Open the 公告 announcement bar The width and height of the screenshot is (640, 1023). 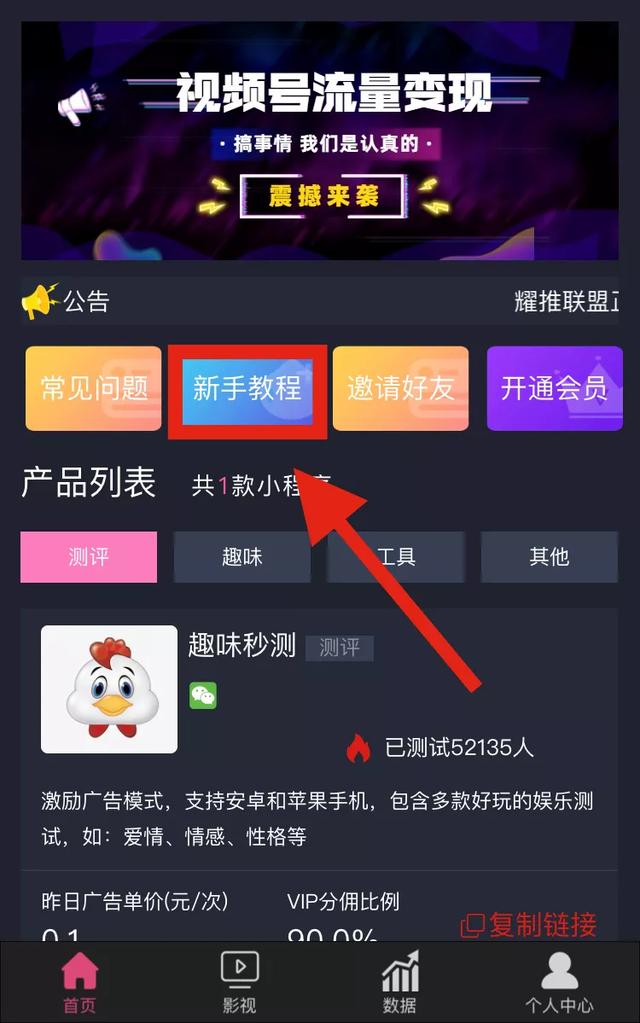tap(319, 300)
